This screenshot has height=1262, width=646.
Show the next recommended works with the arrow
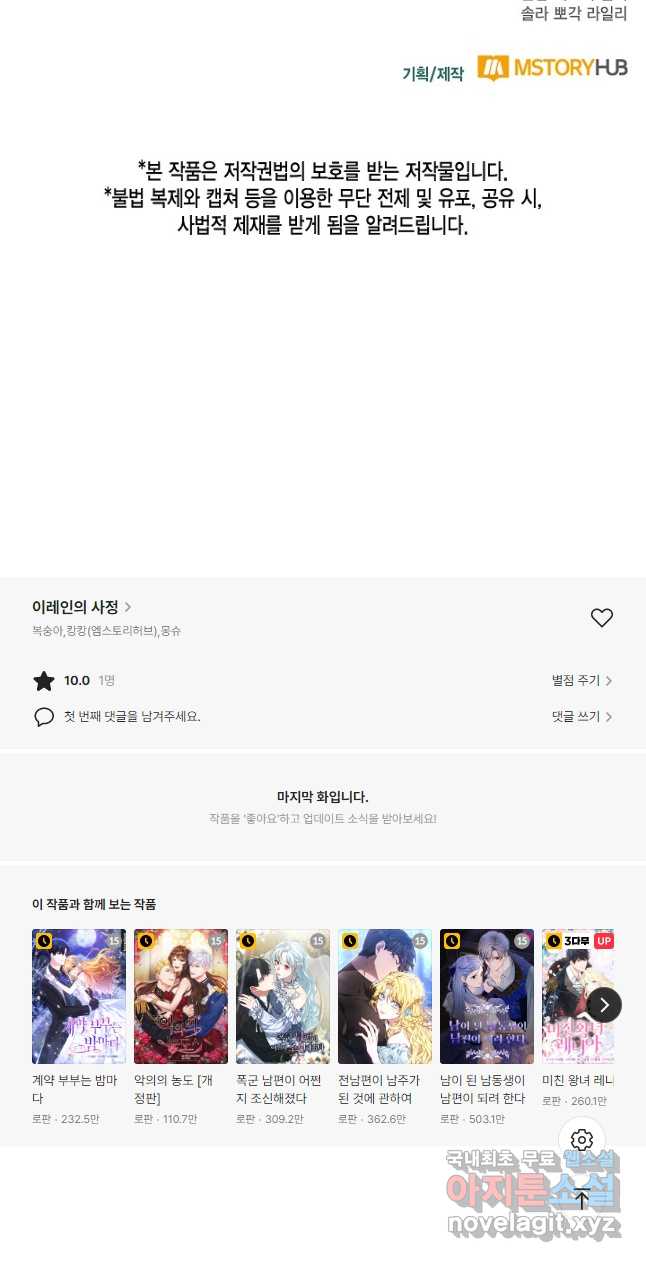click(x=603, y=1005)
